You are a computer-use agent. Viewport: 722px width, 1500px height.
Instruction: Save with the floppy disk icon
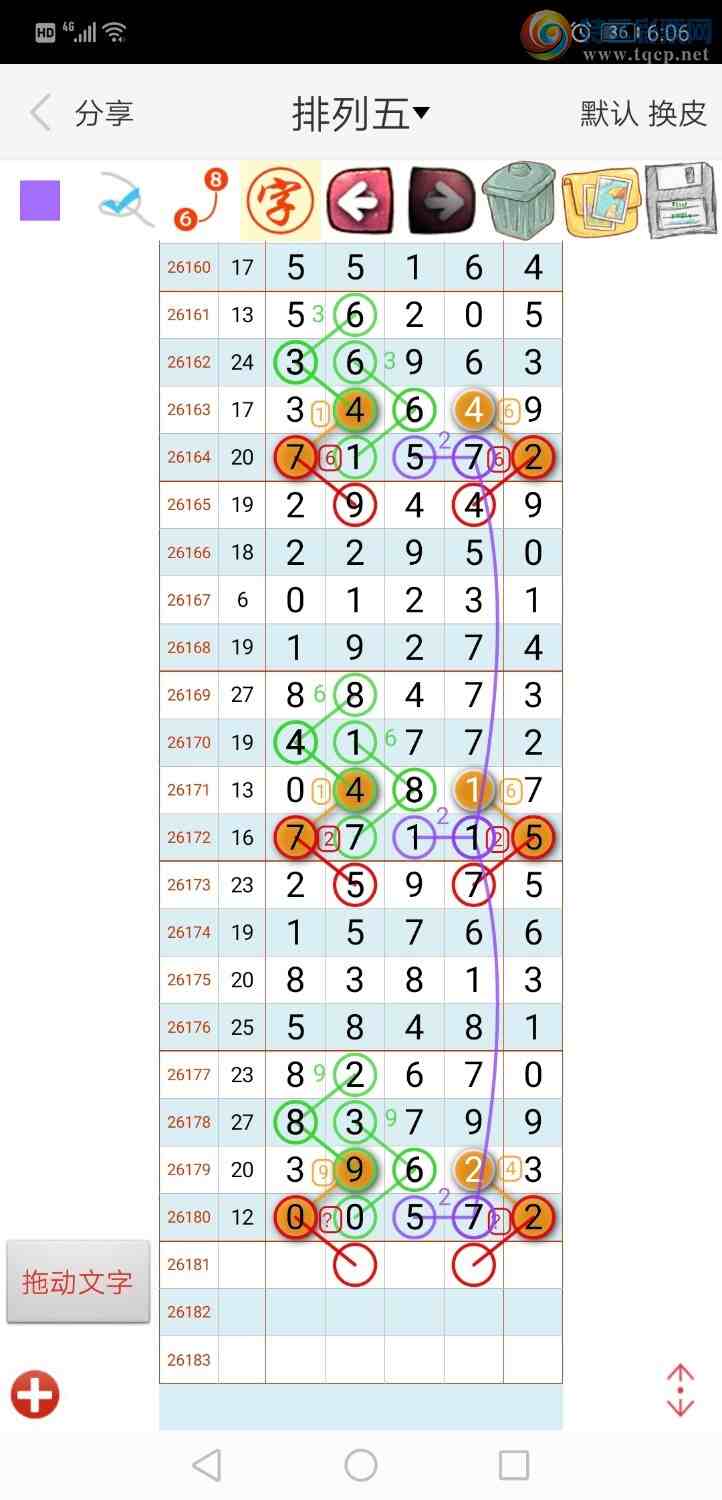[680, 200]
